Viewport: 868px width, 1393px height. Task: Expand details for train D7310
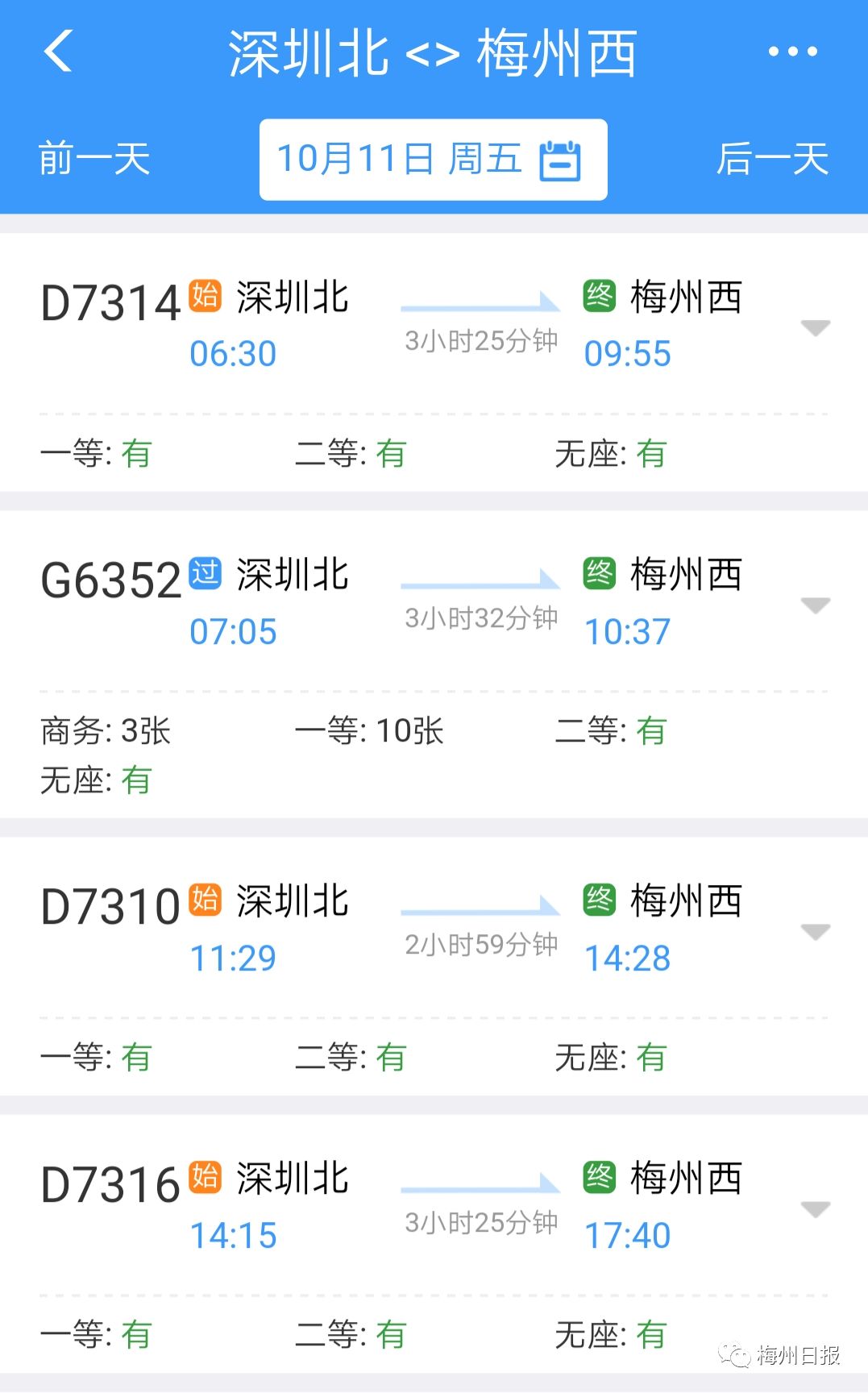click(x=816, y=929)
